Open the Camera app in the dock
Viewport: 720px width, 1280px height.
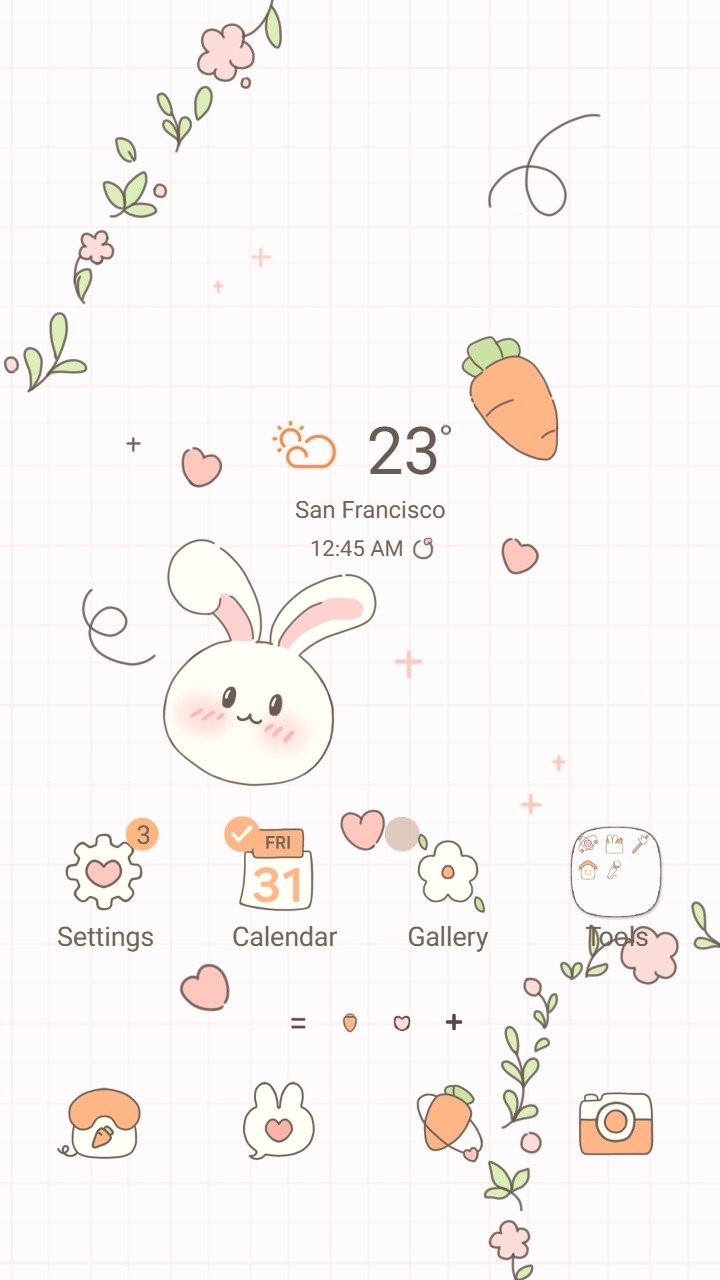[x=616, y=1123]
